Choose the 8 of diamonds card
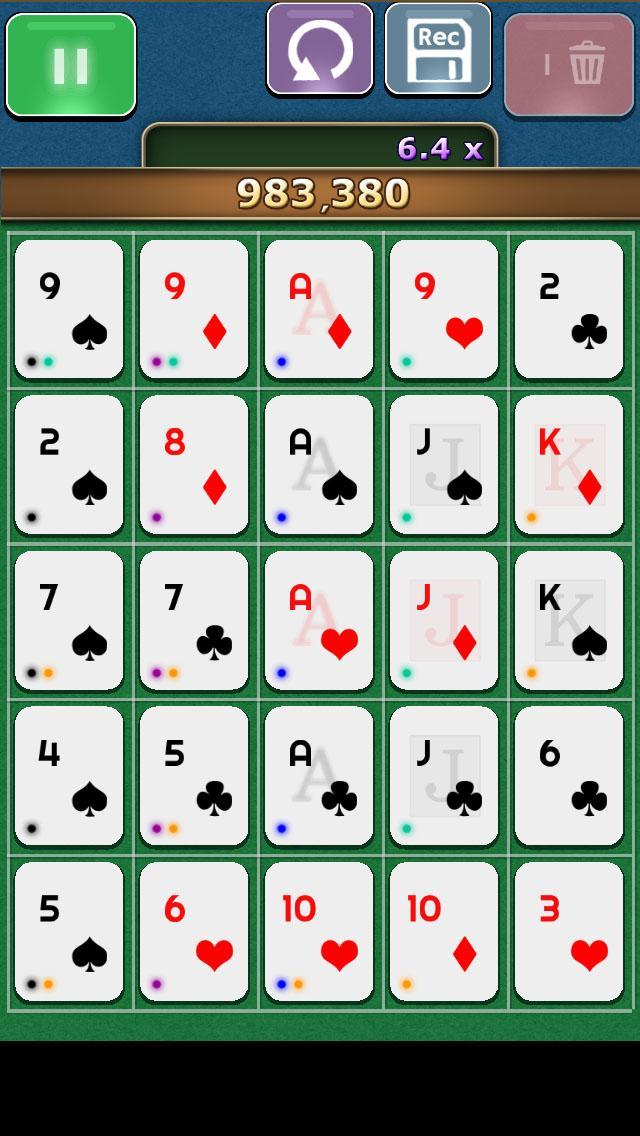 coord(194,465)
